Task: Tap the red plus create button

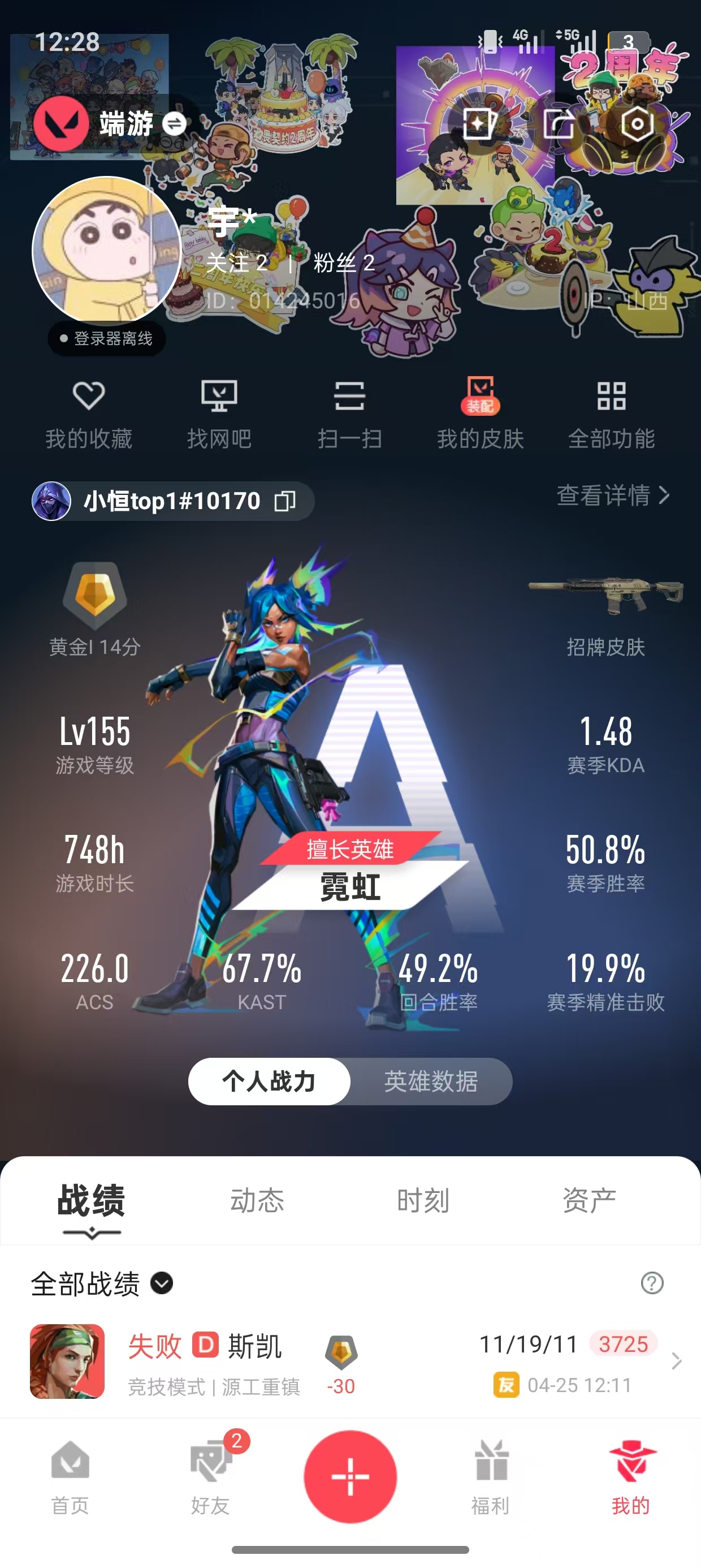Action: pos(350,1476)
